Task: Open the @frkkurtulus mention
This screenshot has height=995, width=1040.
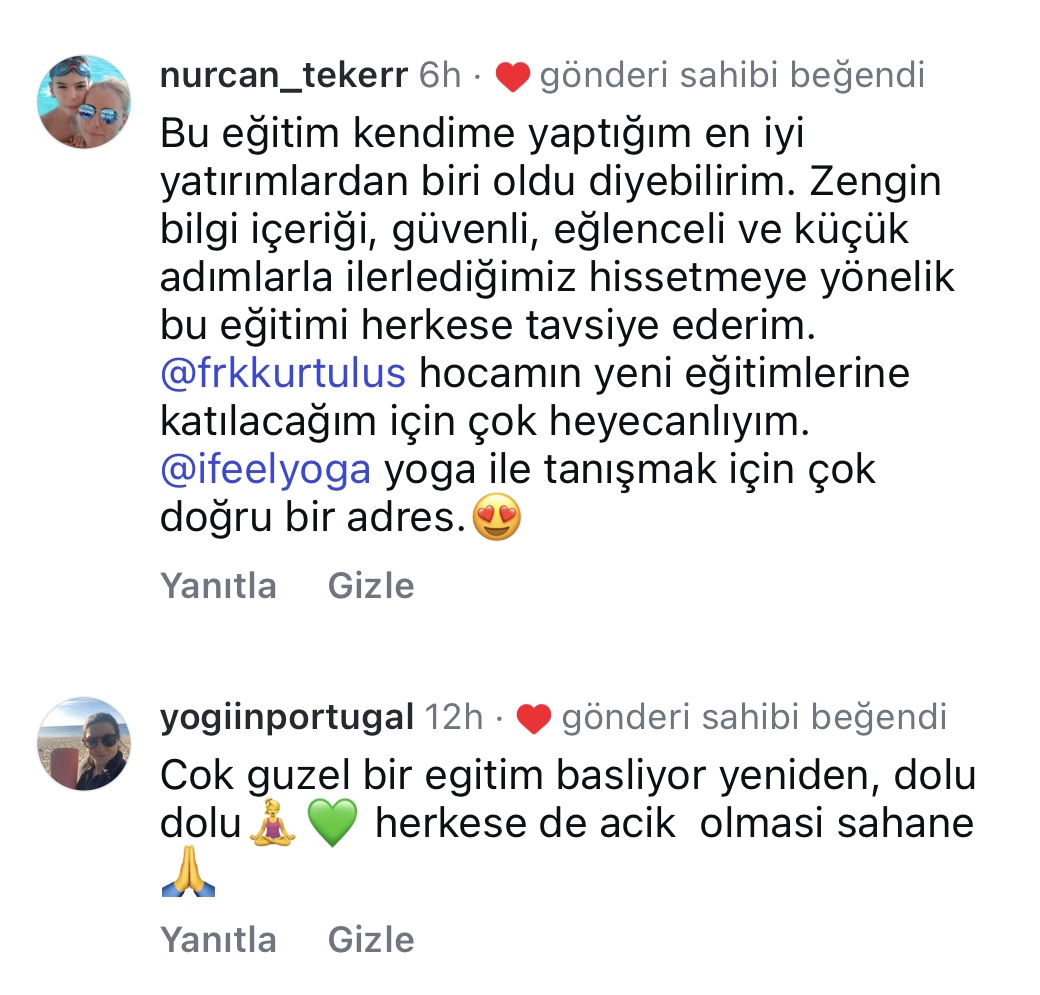Action: click(283, 373)
